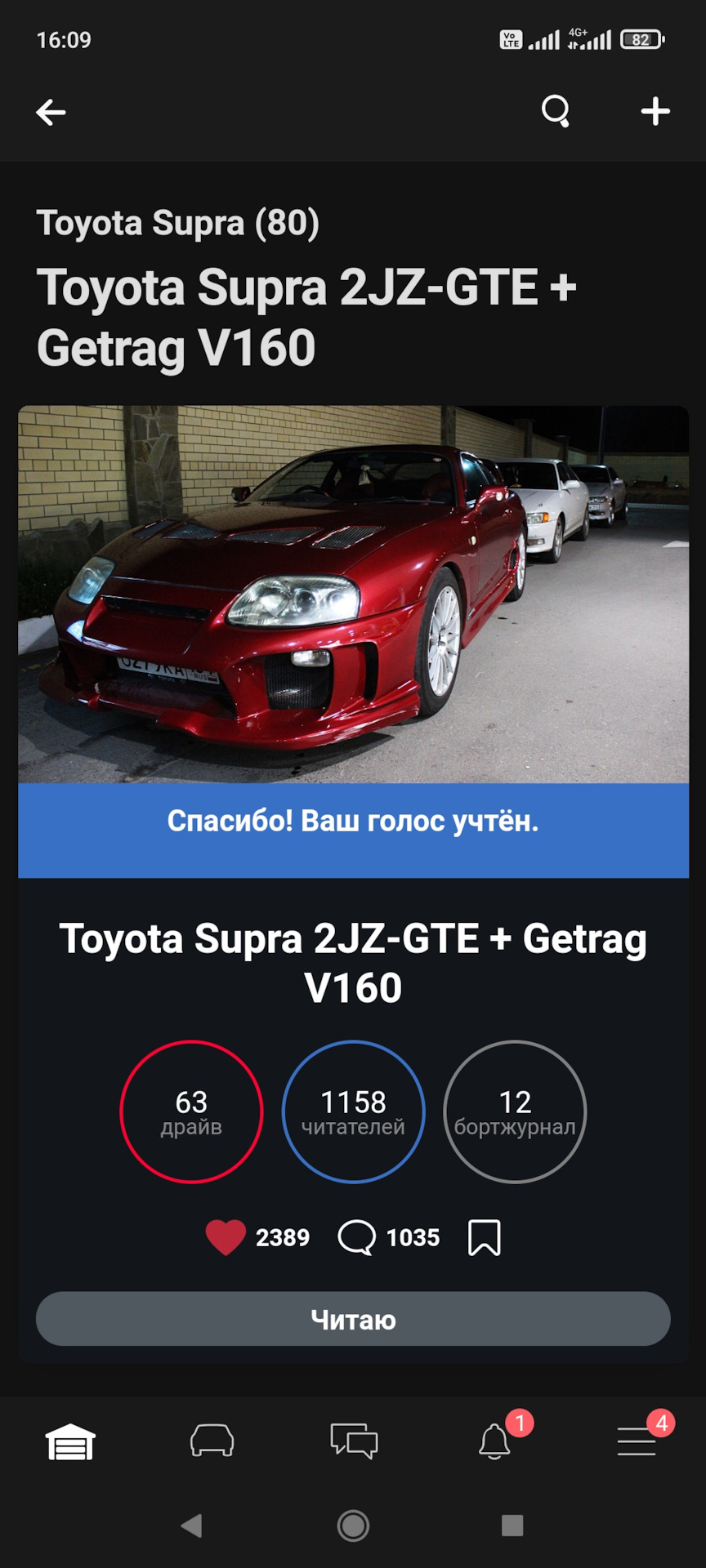Tap the 63 драйв circle
Image resolution: width=706 pixels, height=1568 pixels.
[x=191, y=1111]
